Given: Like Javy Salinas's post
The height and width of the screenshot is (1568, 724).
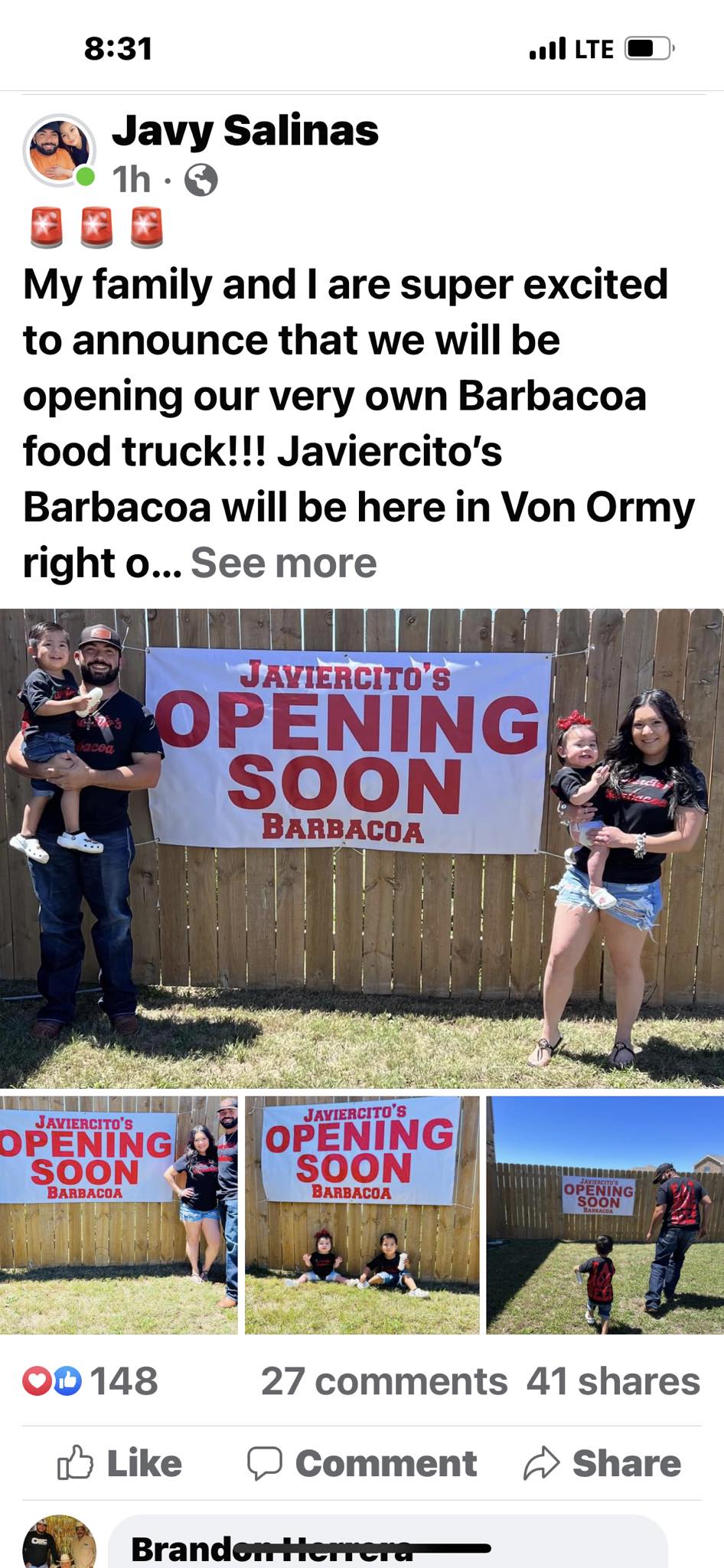Looking at the screenshot, I should click(120, 1463).
